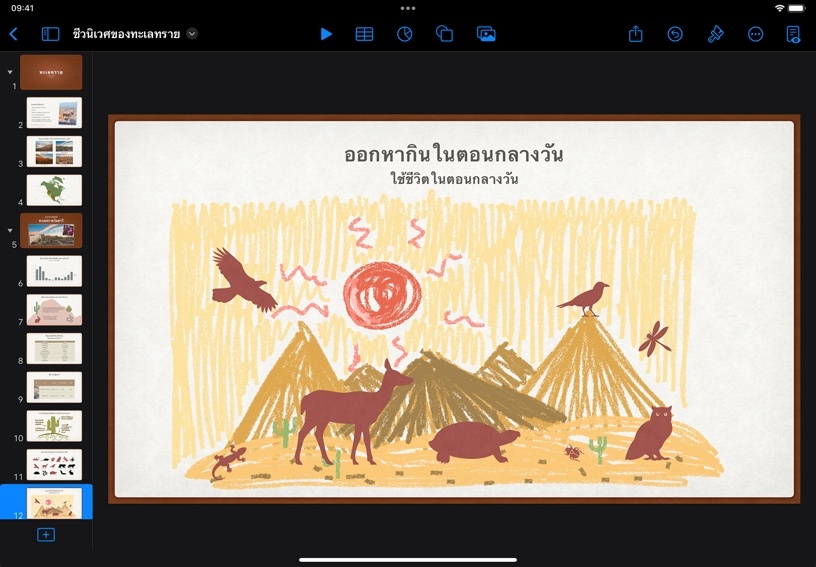
Task: Add a new slide
Action: pyautogui.click(x=46, y=535)
